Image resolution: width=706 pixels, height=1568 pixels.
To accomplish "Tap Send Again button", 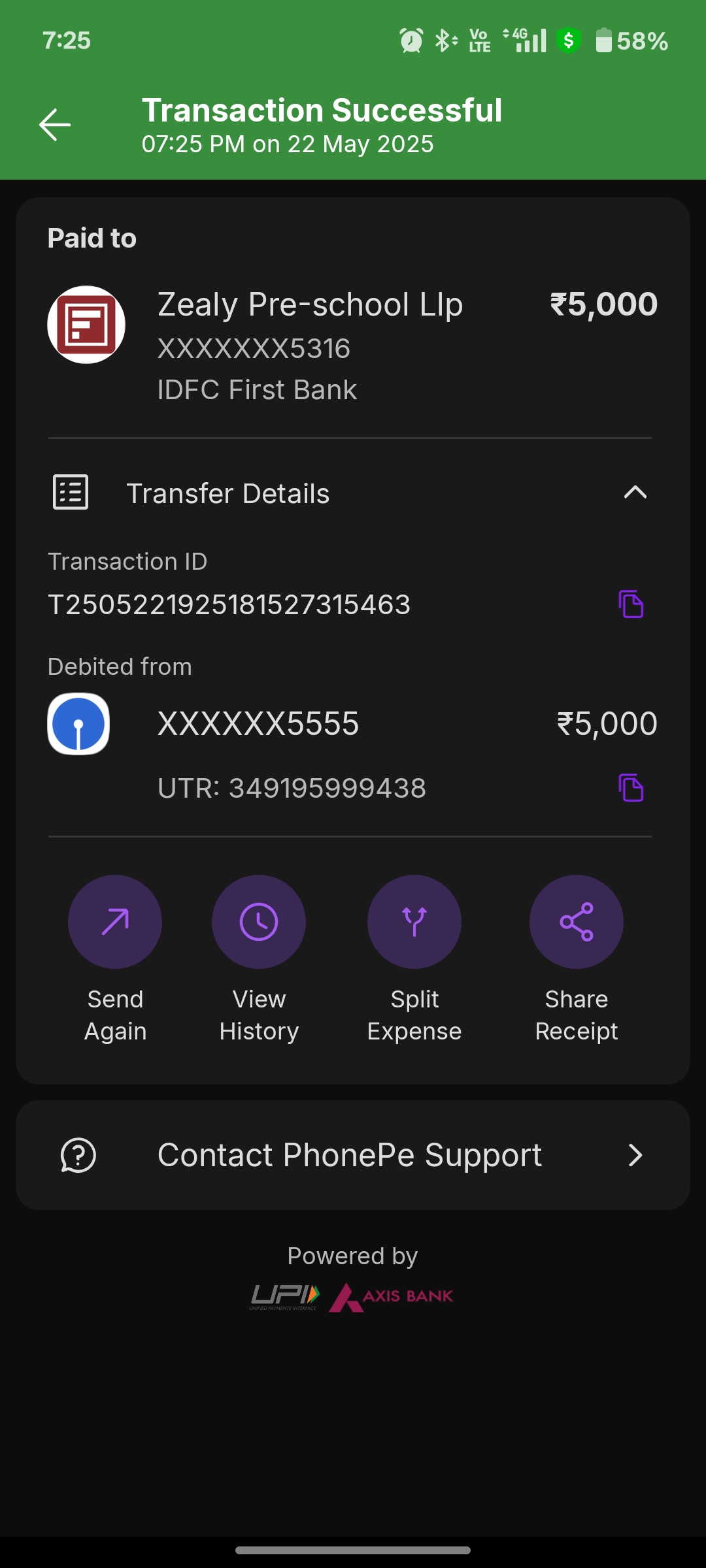I will tap(115, 922).
